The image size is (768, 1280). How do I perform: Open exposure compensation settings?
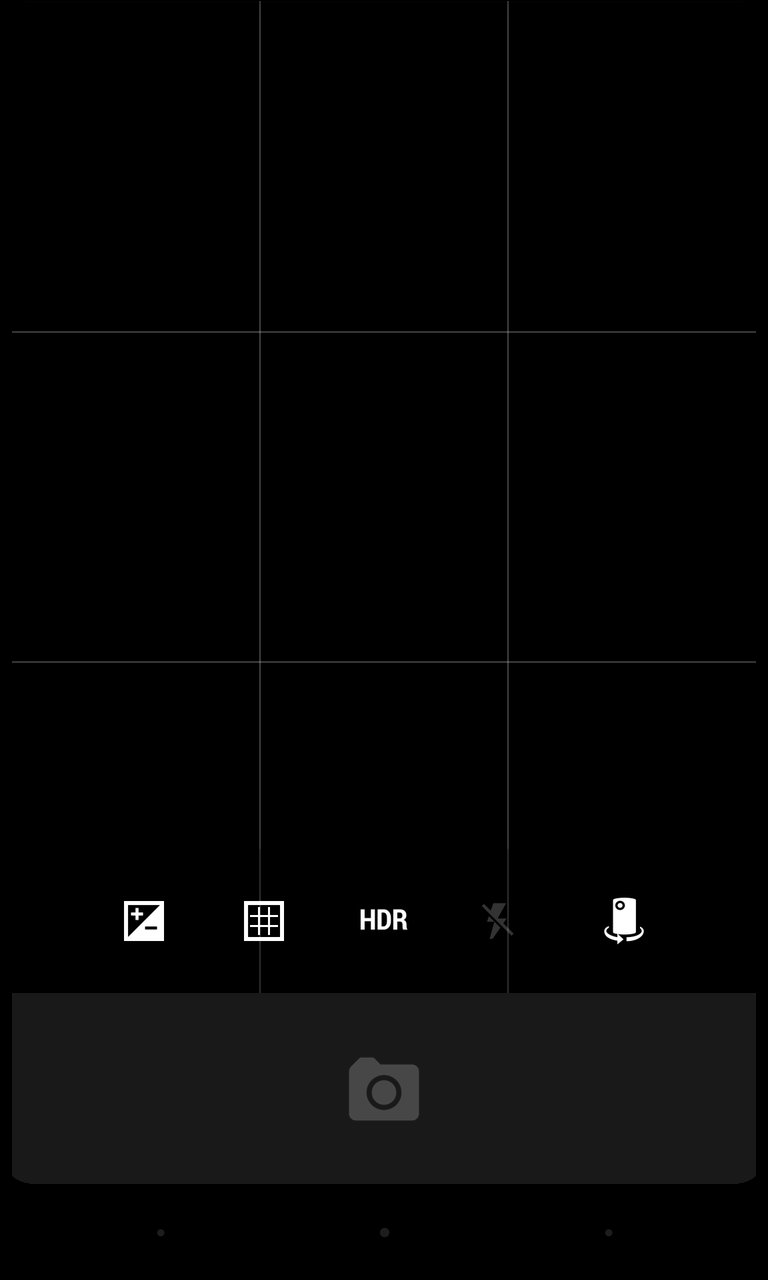(x=144, y=921)
